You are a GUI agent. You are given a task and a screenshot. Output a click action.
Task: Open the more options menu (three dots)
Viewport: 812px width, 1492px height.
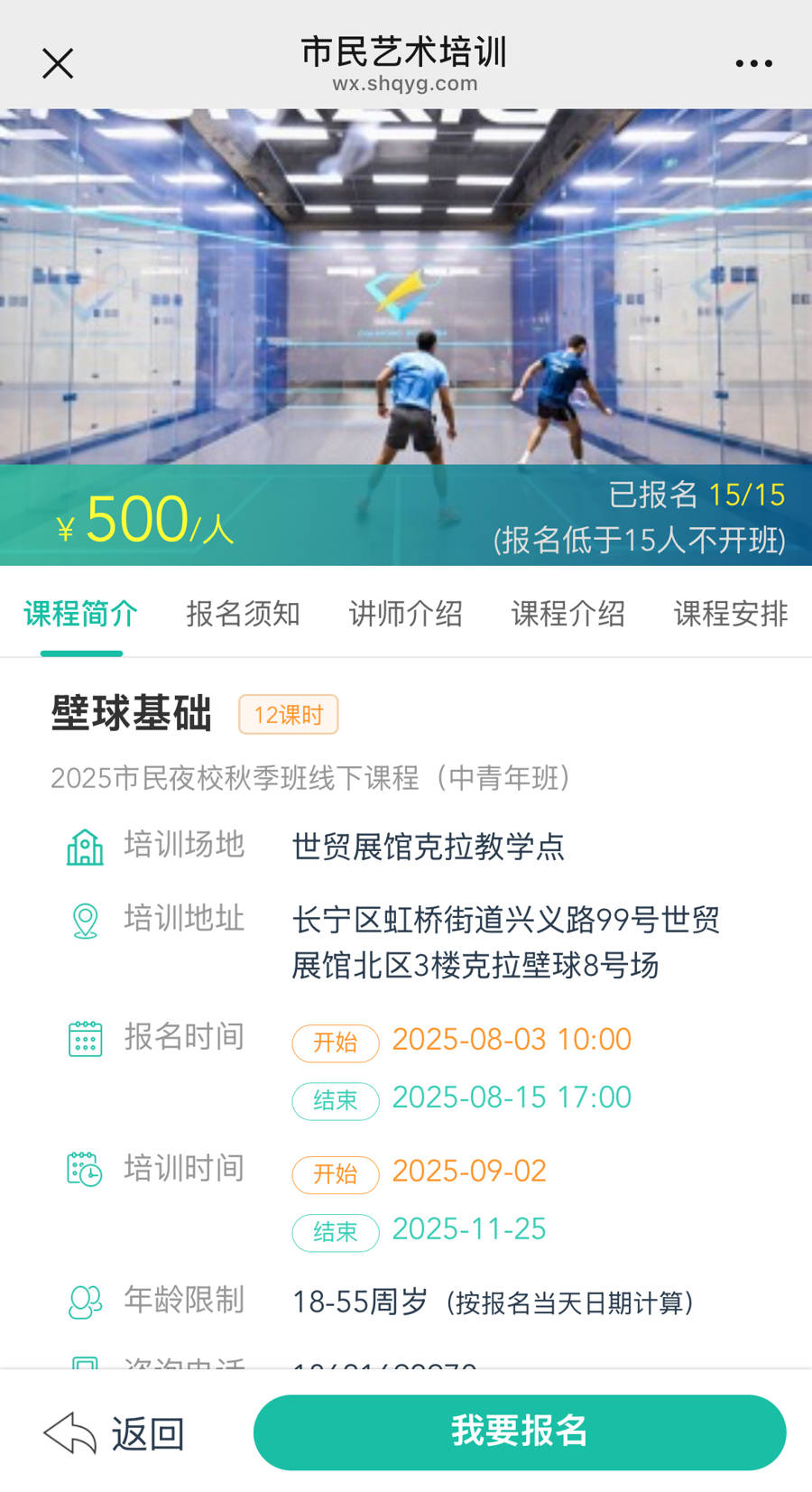pos(754,61)
